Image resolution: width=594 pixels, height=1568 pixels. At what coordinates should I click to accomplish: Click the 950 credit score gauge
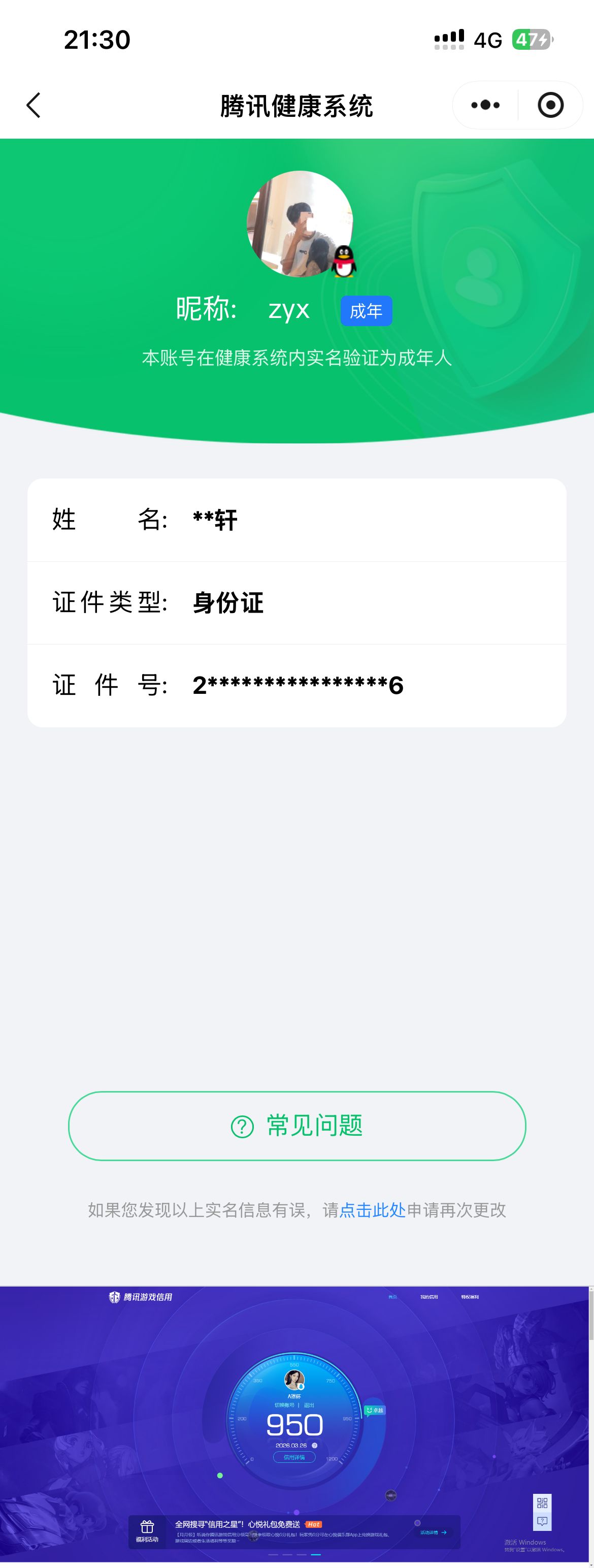click(x=296, y=1424)
